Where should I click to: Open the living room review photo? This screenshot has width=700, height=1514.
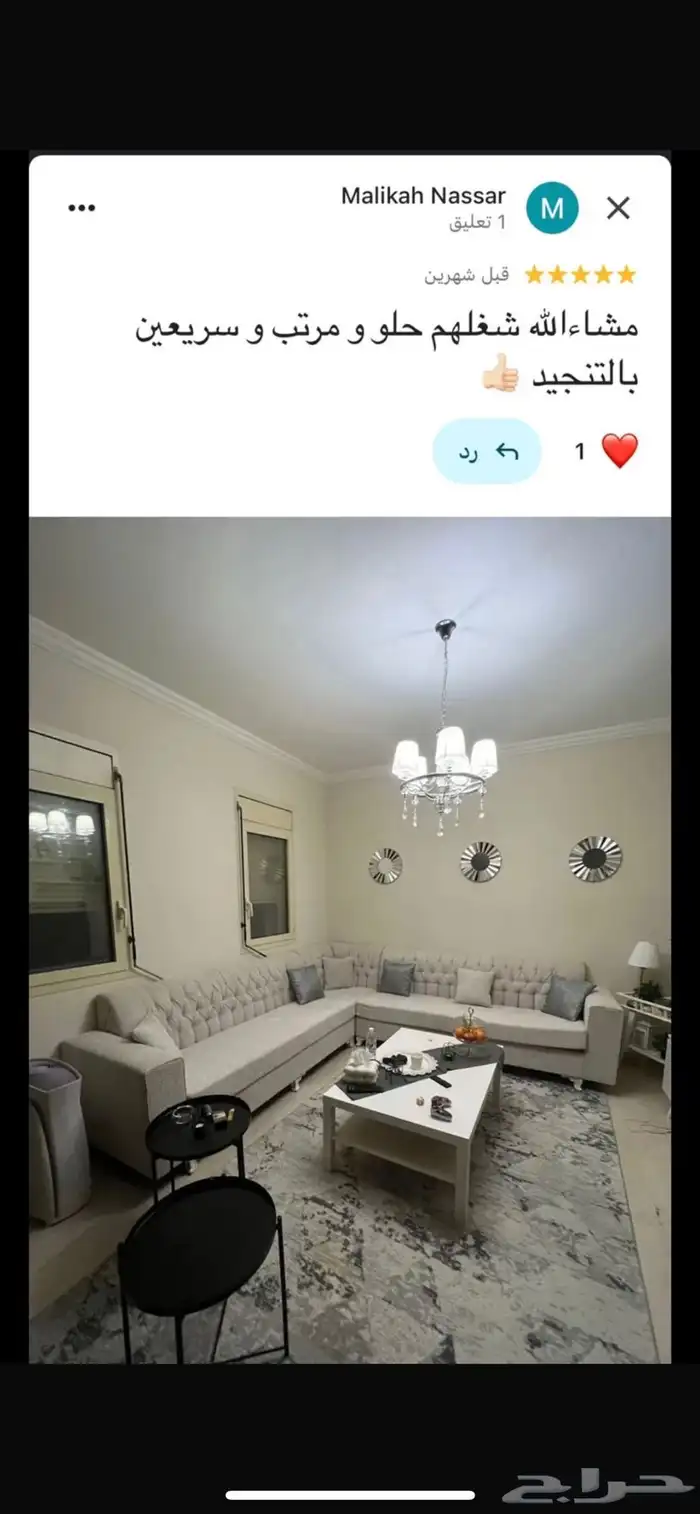(350, 938)
